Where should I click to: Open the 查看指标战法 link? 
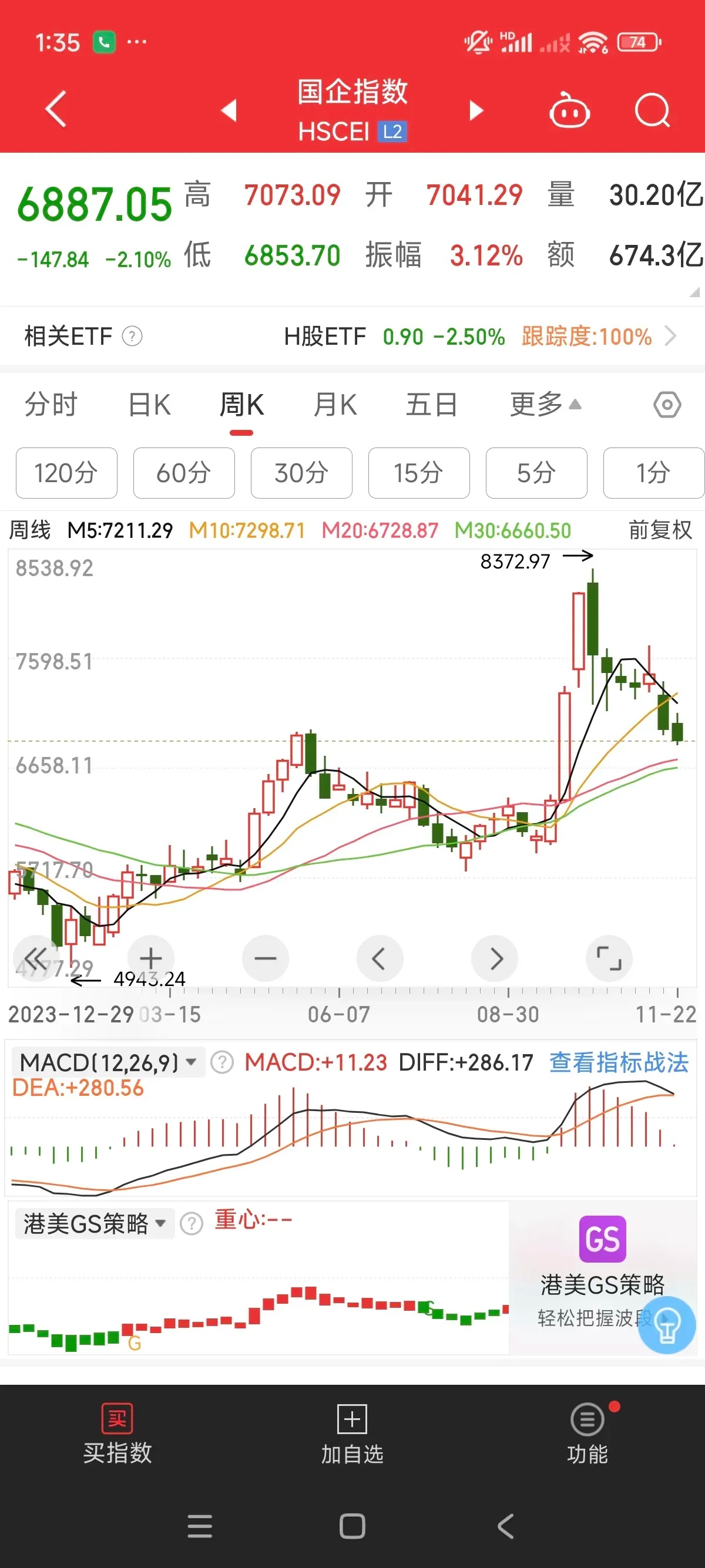[x=619, y=1062]
